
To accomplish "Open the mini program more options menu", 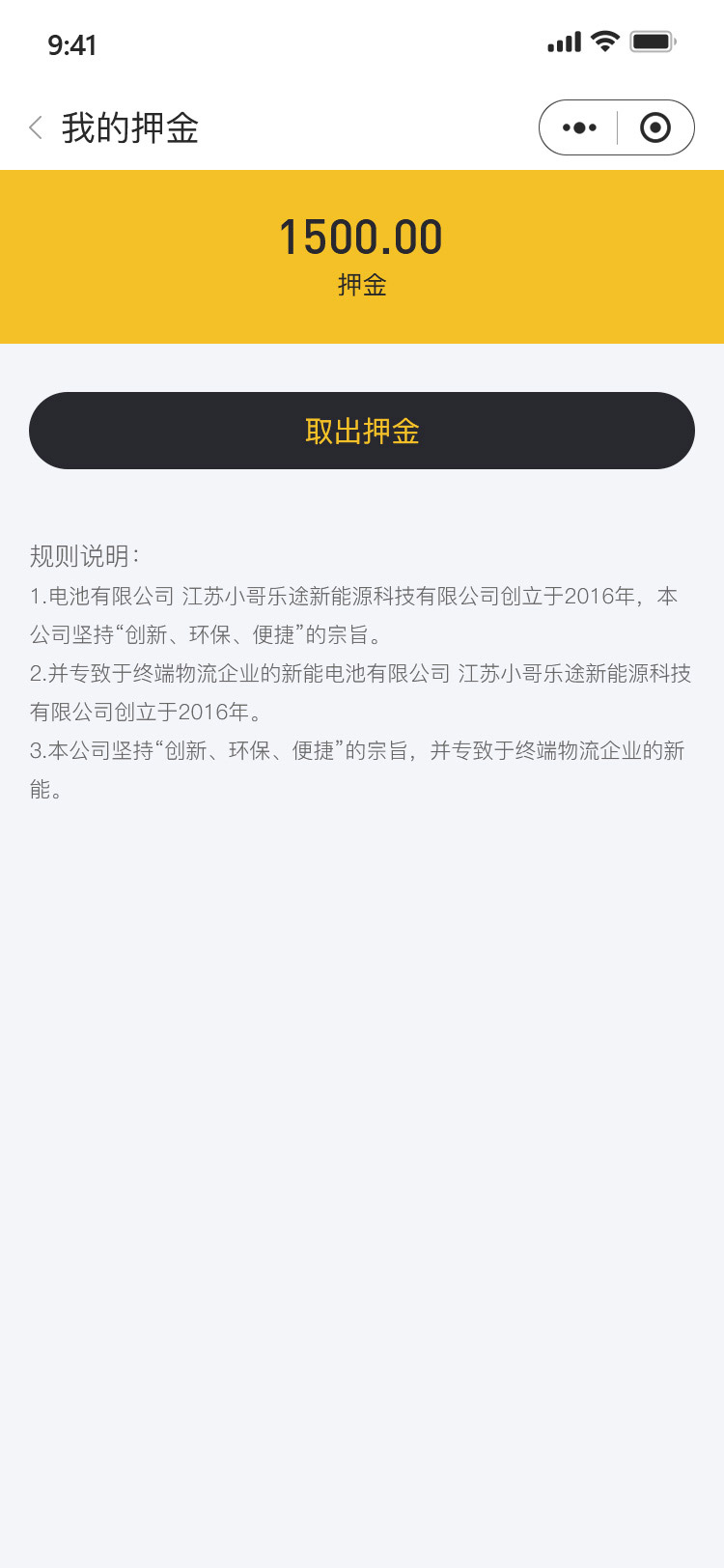I will [x=579, y=127].
